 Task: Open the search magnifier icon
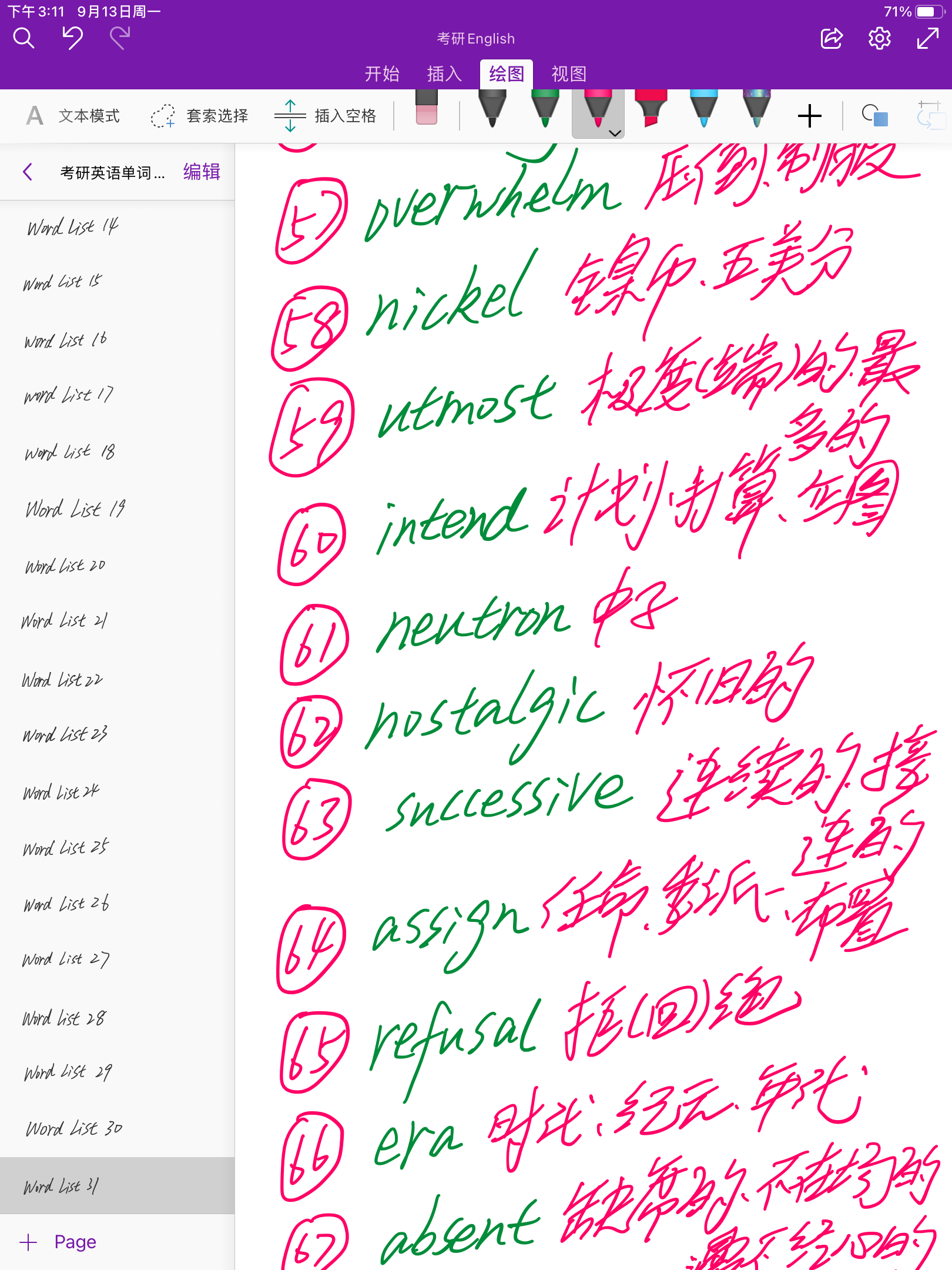coord(24,39)
